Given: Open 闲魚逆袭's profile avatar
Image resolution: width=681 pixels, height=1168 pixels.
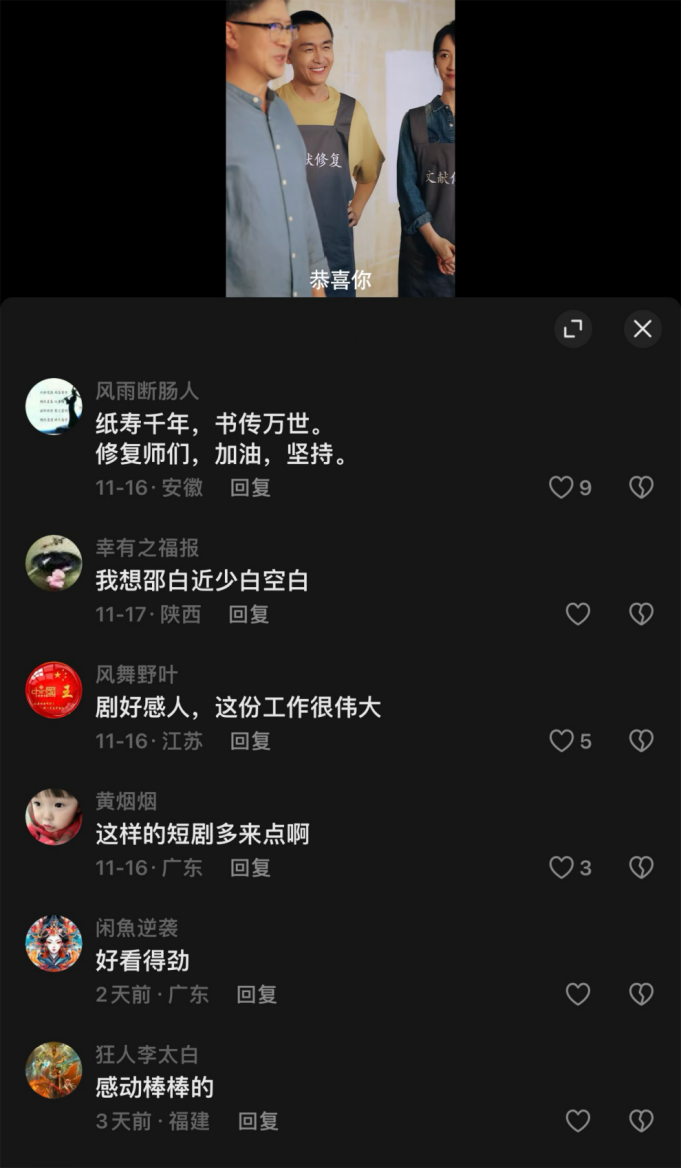Looking at the screenshot, I should 53,942.
